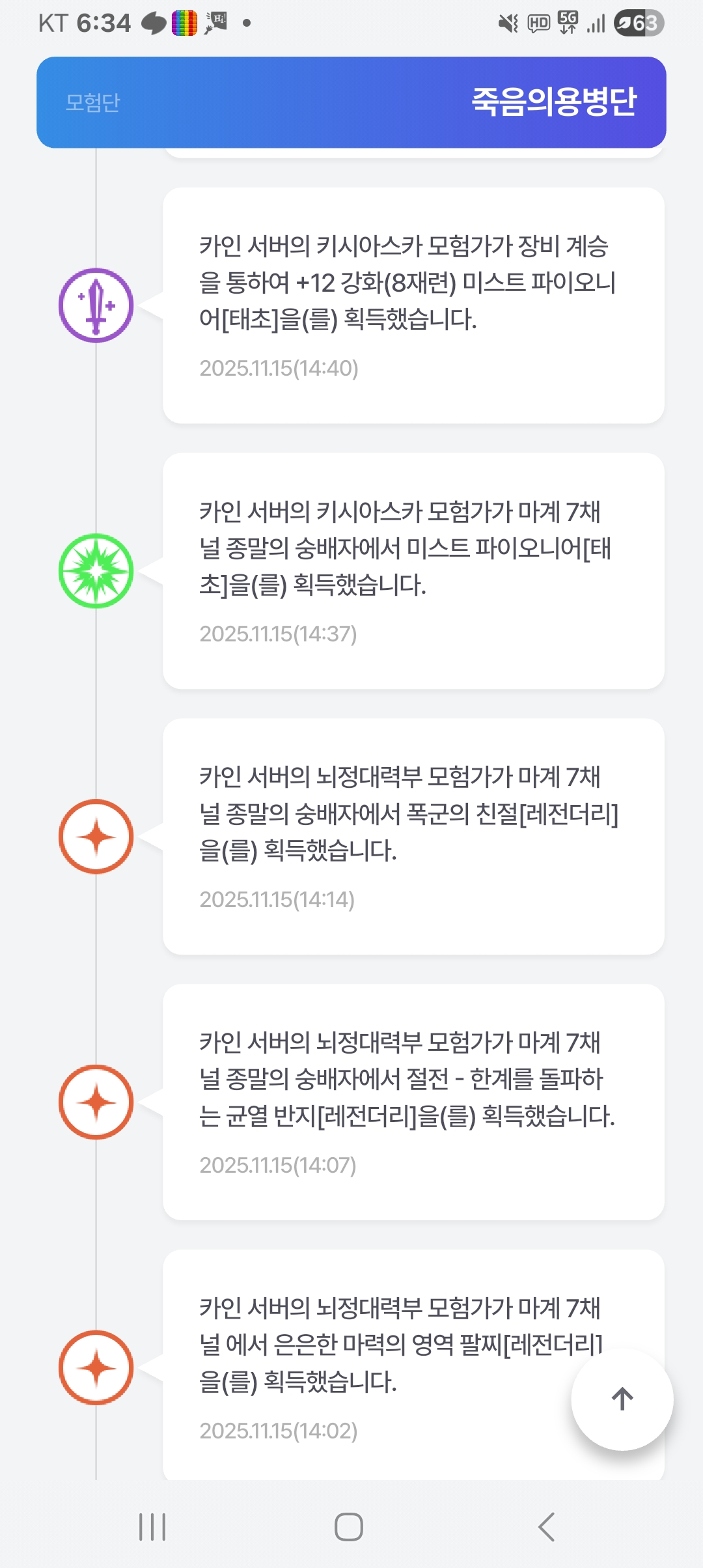Tap the scroll-to-top arrow button
The width and height of the screenshot is (703, 1568).
coord(622,1399)
